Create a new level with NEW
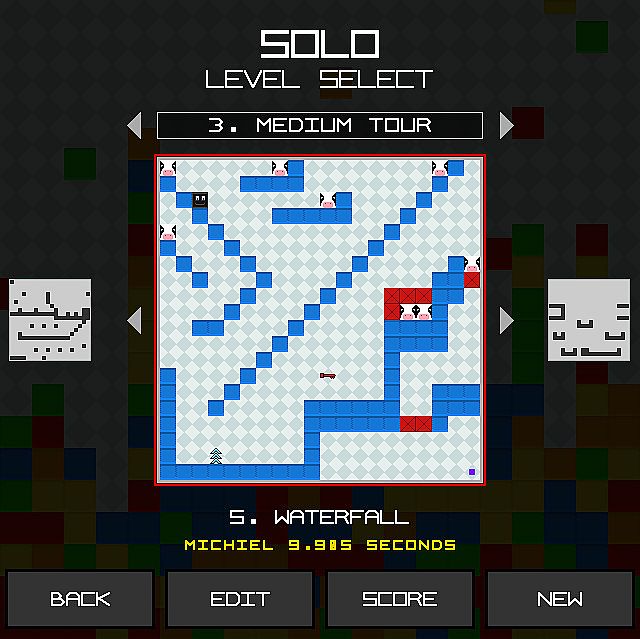Screen dimensions: 640x639 pyautogui.click(x=559, y=599)
